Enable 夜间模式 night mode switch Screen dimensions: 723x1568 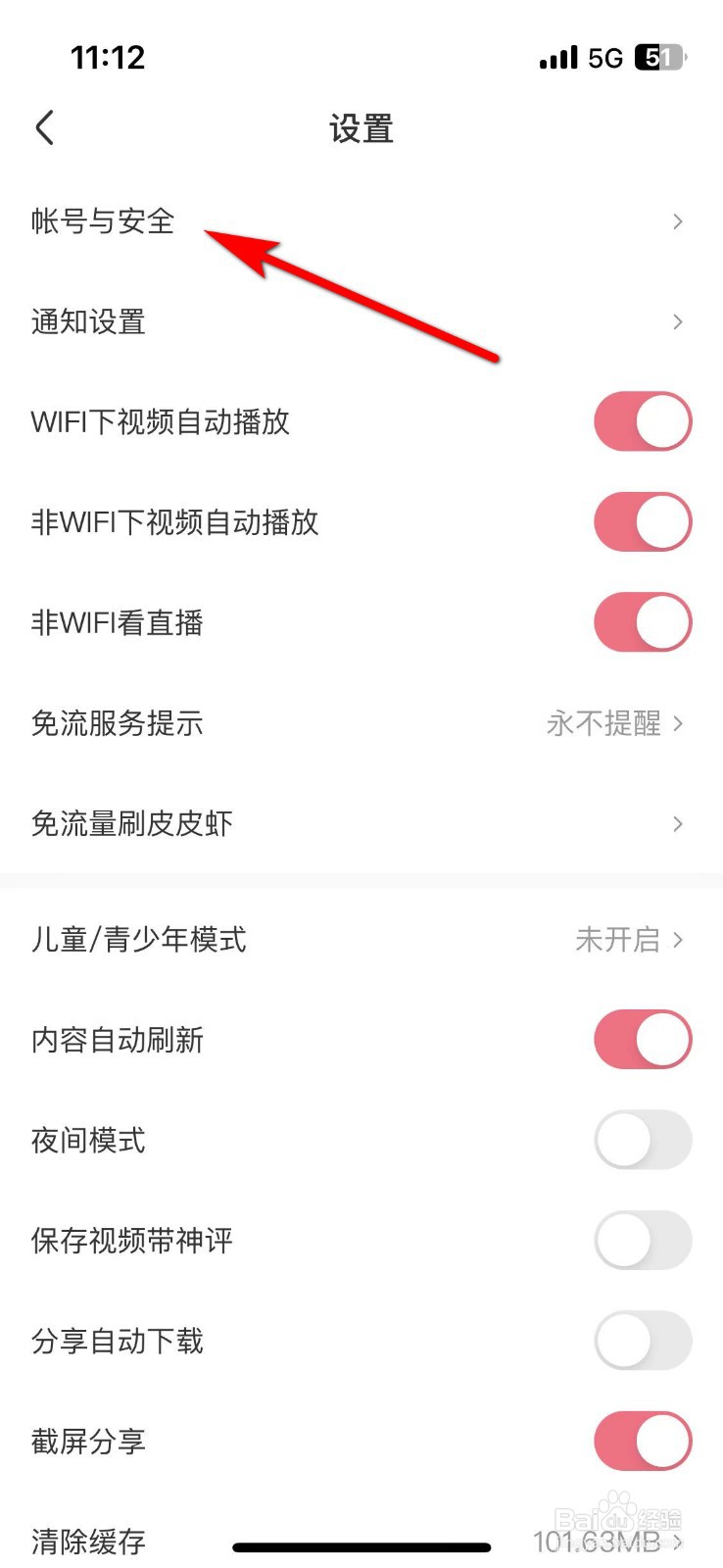tap(642, 1140)
